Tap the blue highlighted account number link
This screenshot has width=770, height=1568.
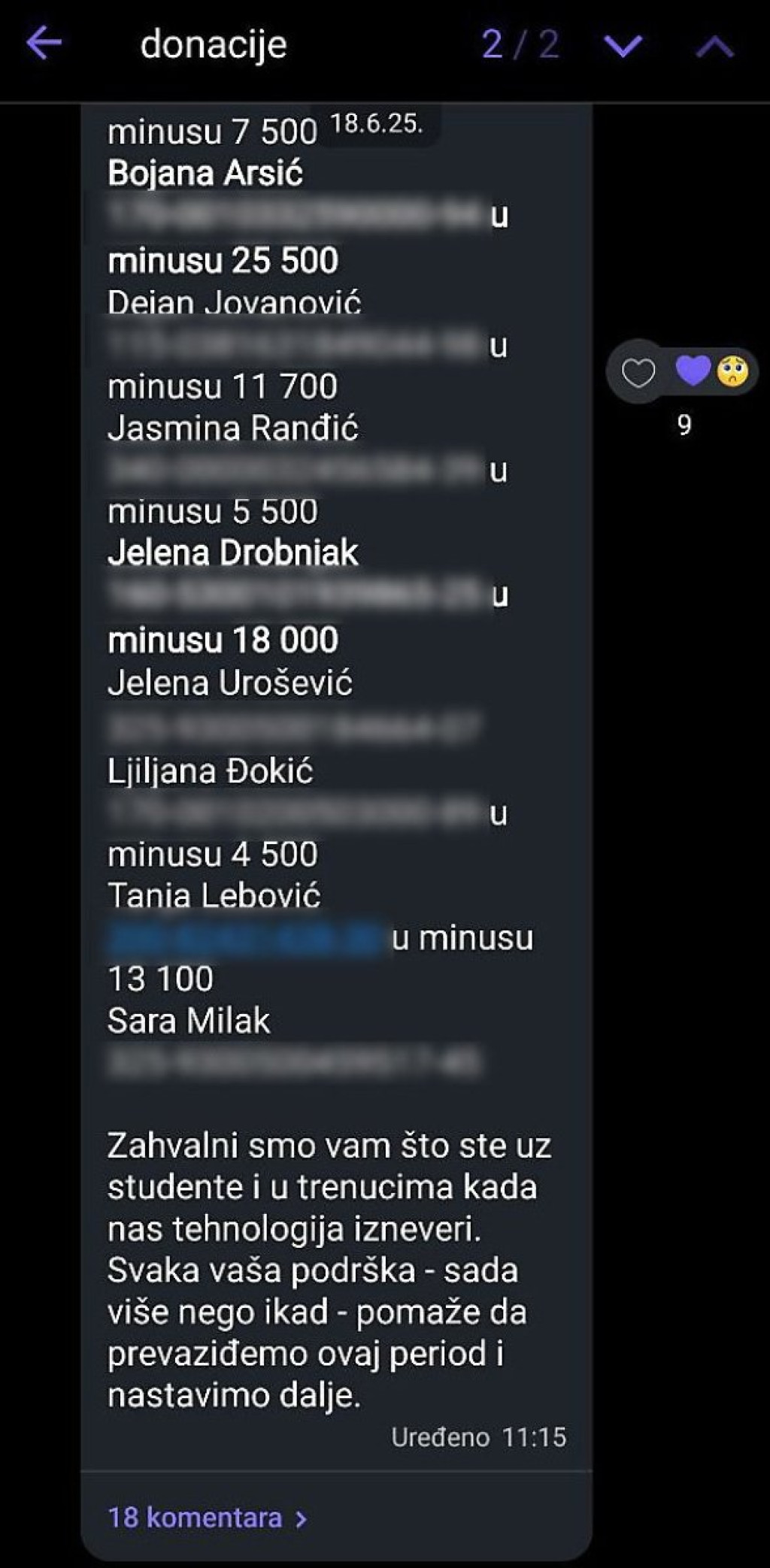pyautogui.click(x=246, y=940)
